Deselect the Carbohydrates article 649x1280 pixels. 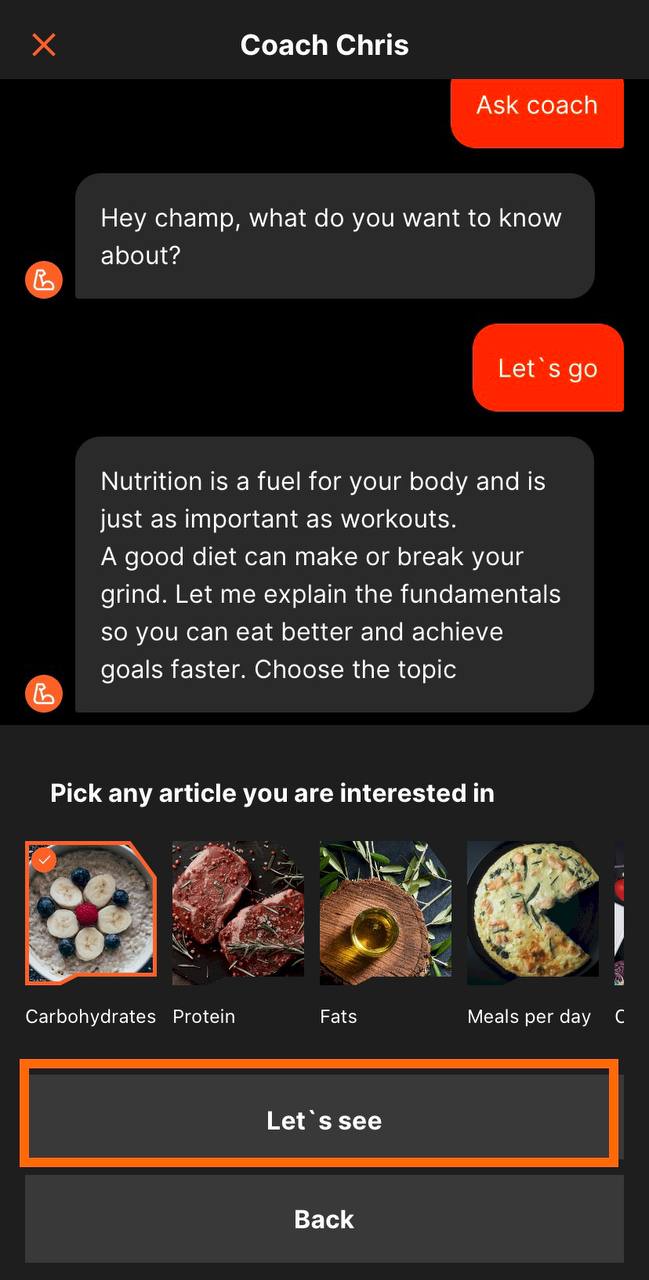click(x=91, y=912)
